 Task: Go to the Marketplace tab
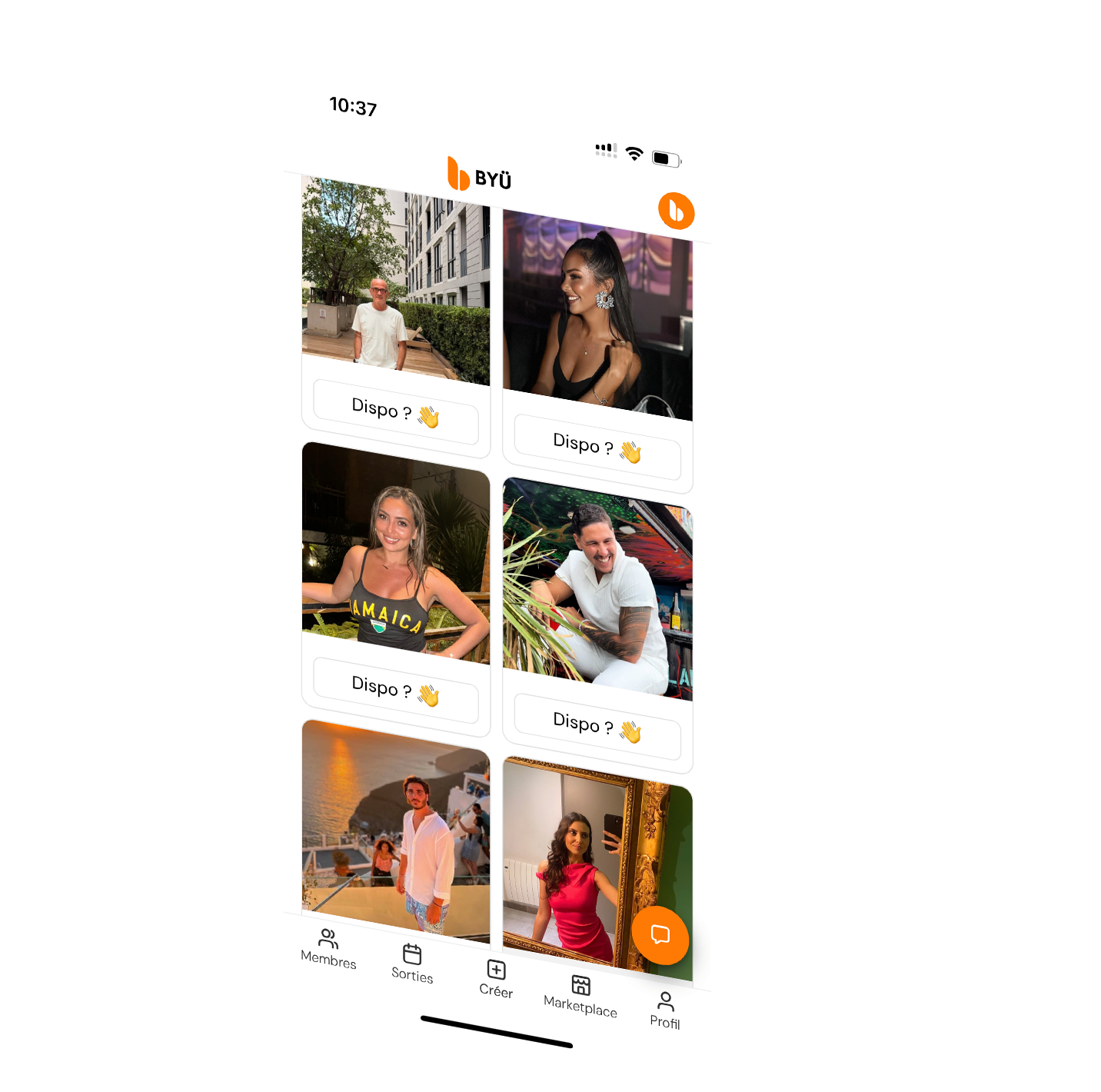click(580, 995)
